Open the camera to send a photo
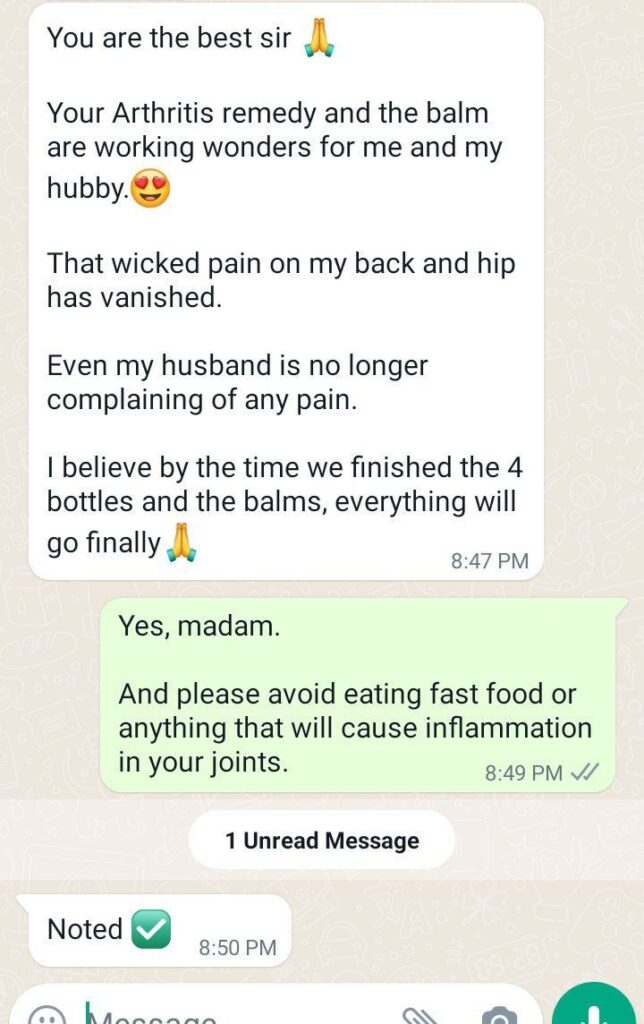This screenshot has height=1024, width=644. click(498, 1016)
